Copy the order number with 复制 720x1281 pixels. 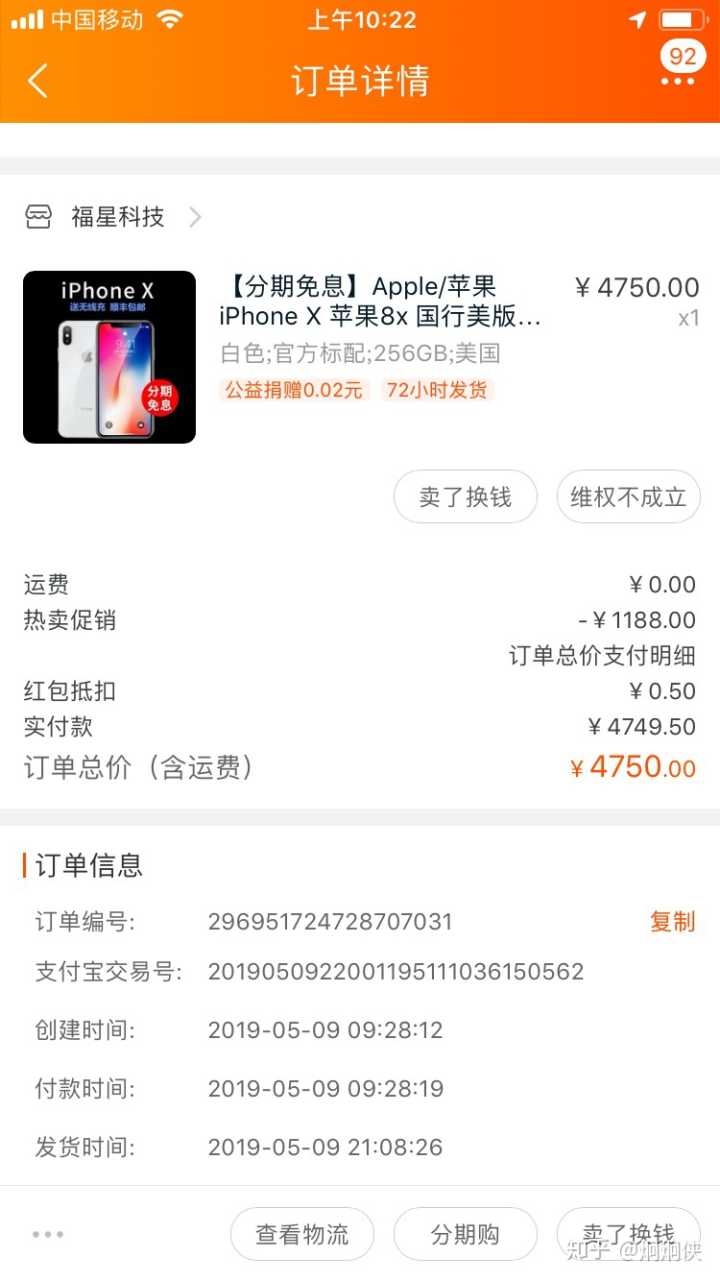click(672, 921)
